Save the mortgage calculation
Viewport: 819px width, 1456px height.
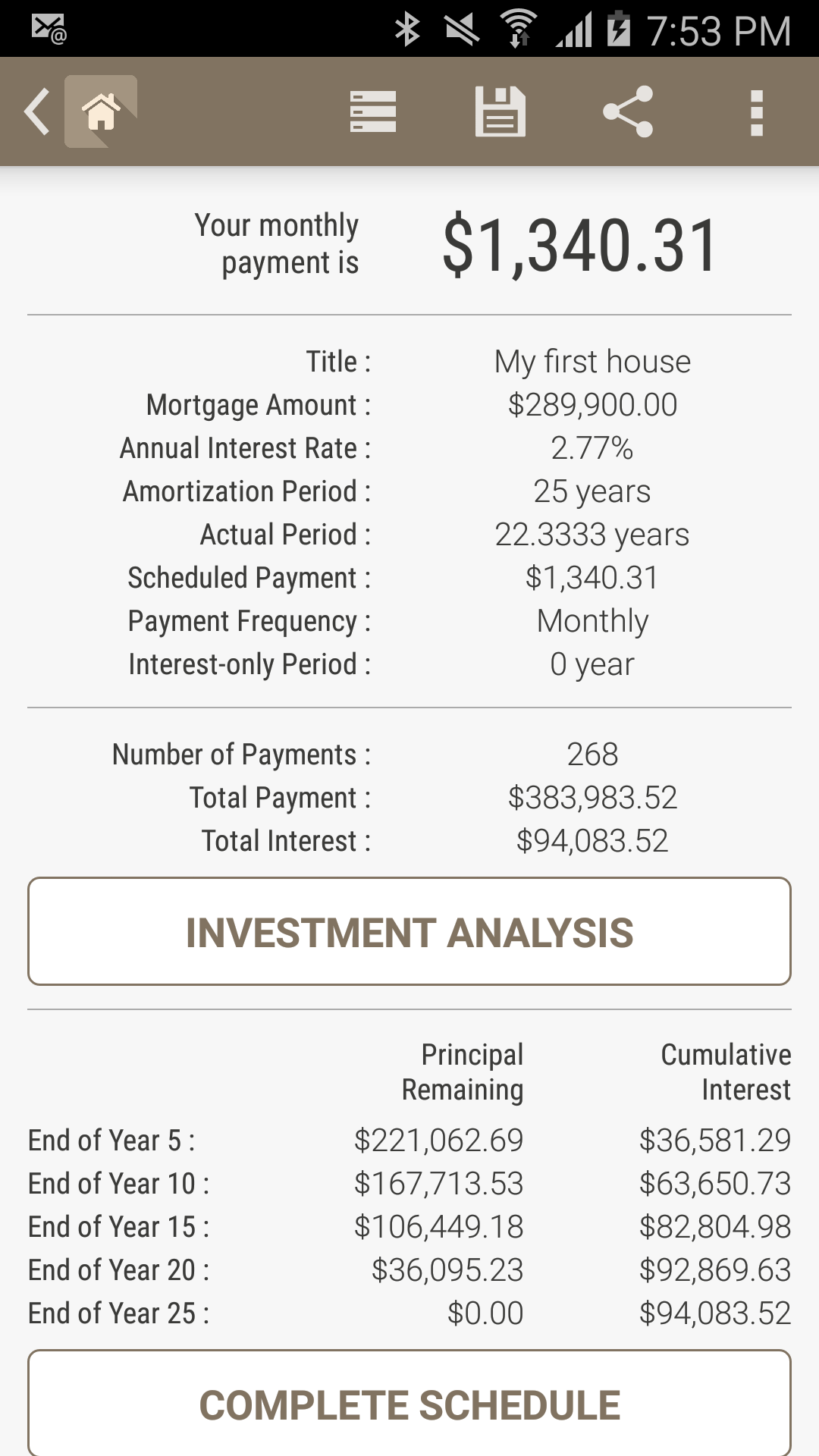pyautogui.click(x=500, y=111)
